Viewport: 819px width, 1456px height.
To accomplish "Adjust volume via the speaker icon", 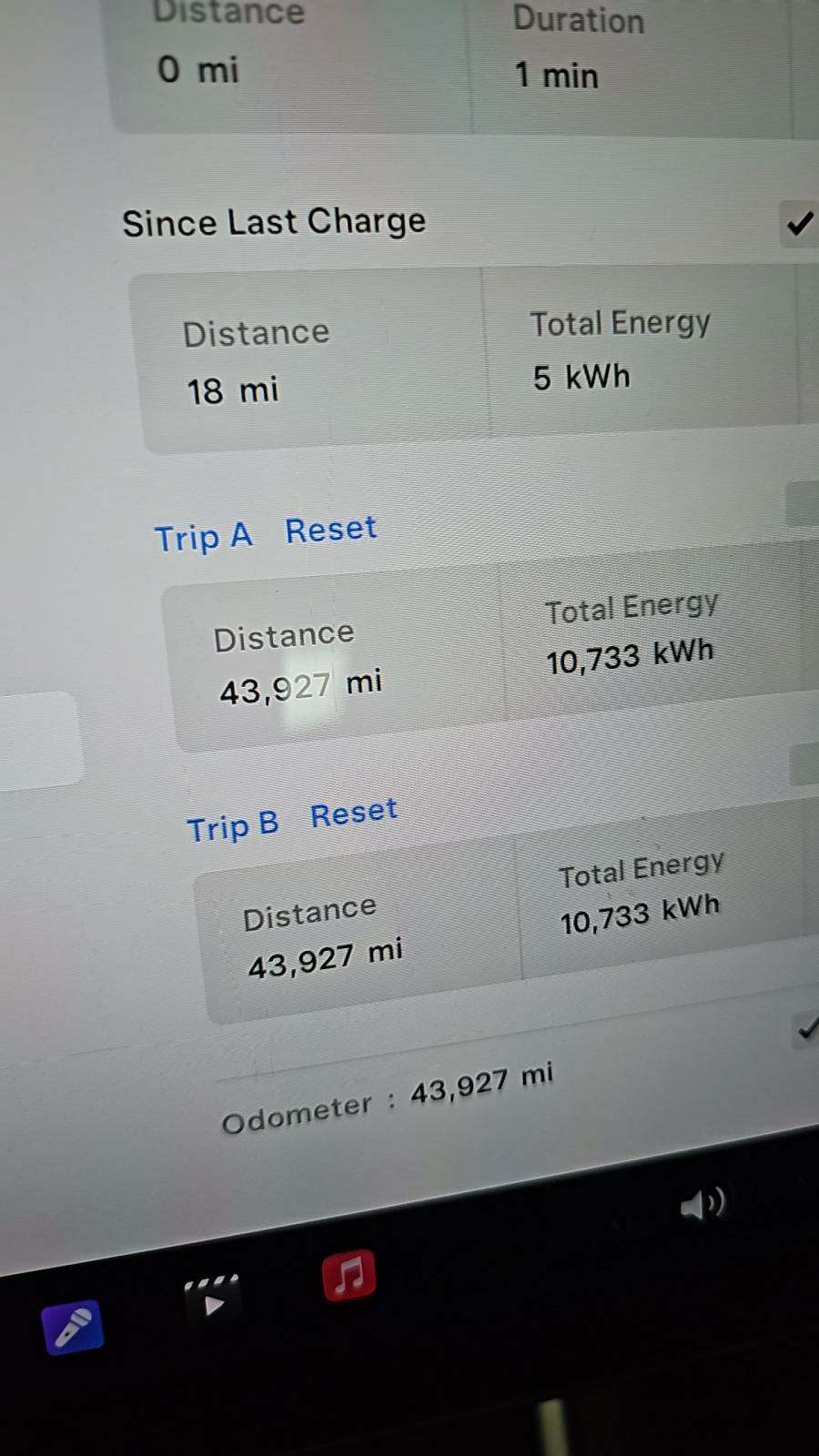I will pos(702,1205).
